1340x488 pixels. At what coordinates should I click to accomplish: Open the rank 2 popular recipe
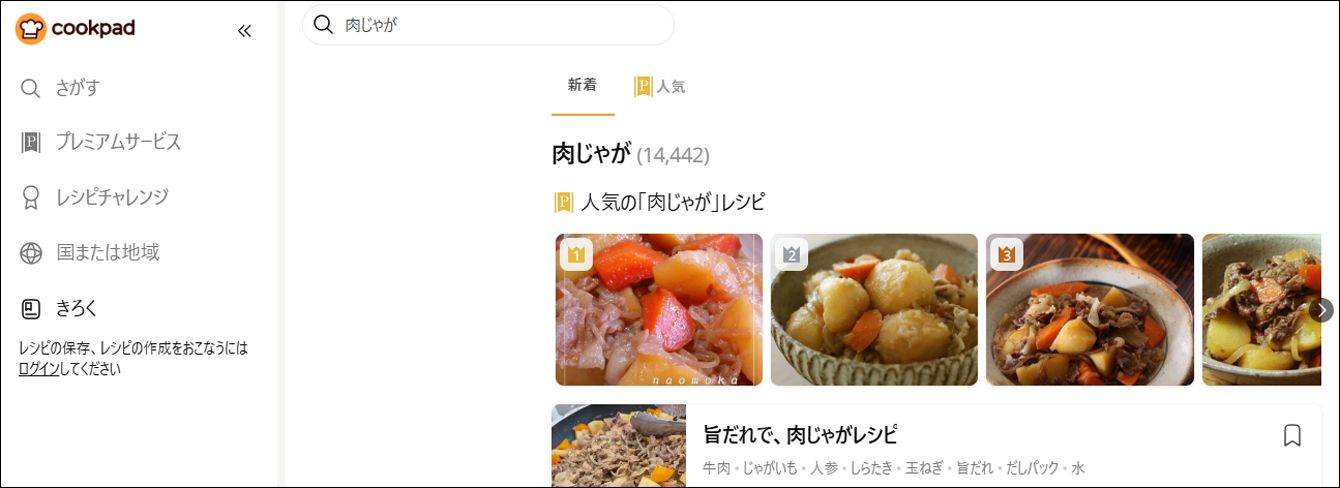coord(874,310)
